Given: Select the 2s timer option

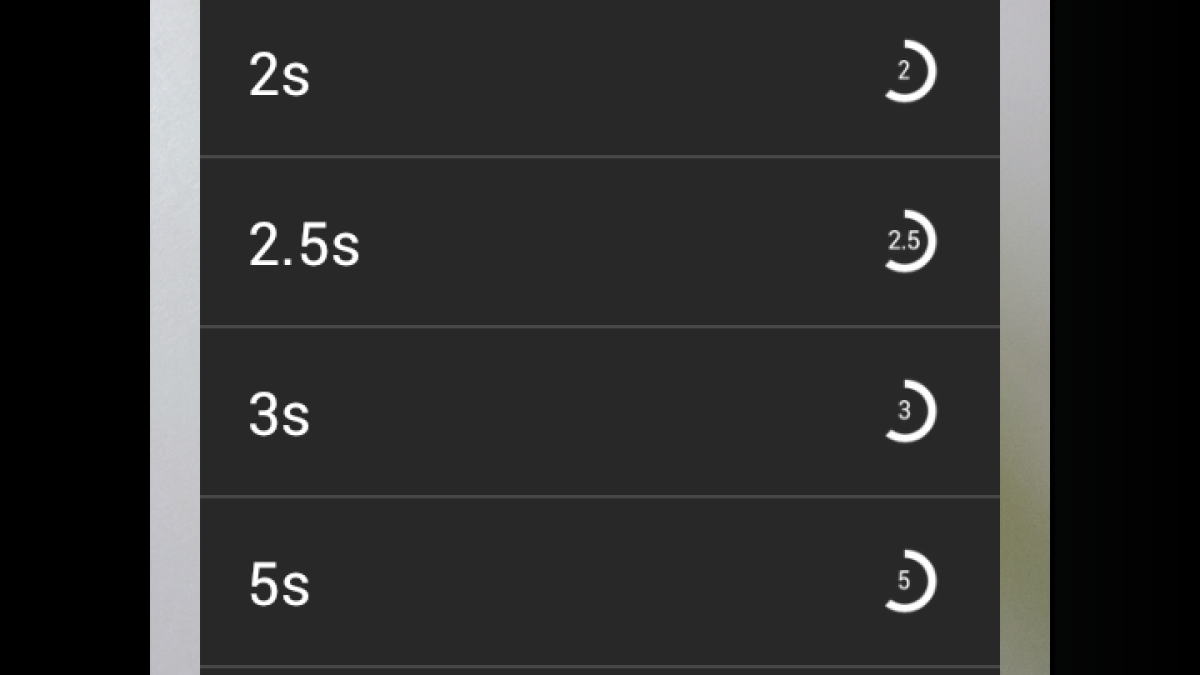Looking at the screenshot, I should point(598,75).
